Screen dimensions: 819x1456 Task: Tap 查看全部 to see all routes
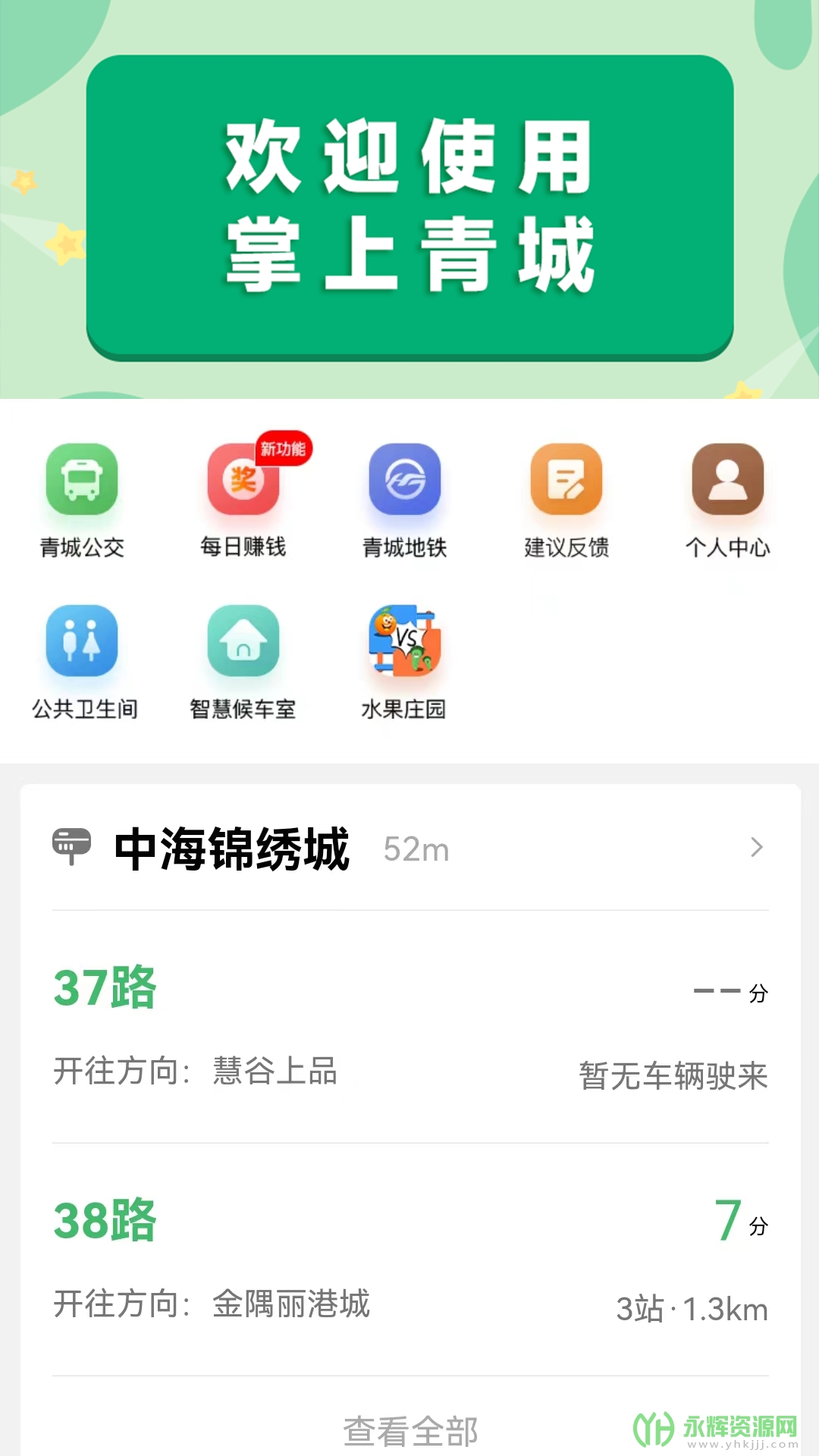[409, 1431]
